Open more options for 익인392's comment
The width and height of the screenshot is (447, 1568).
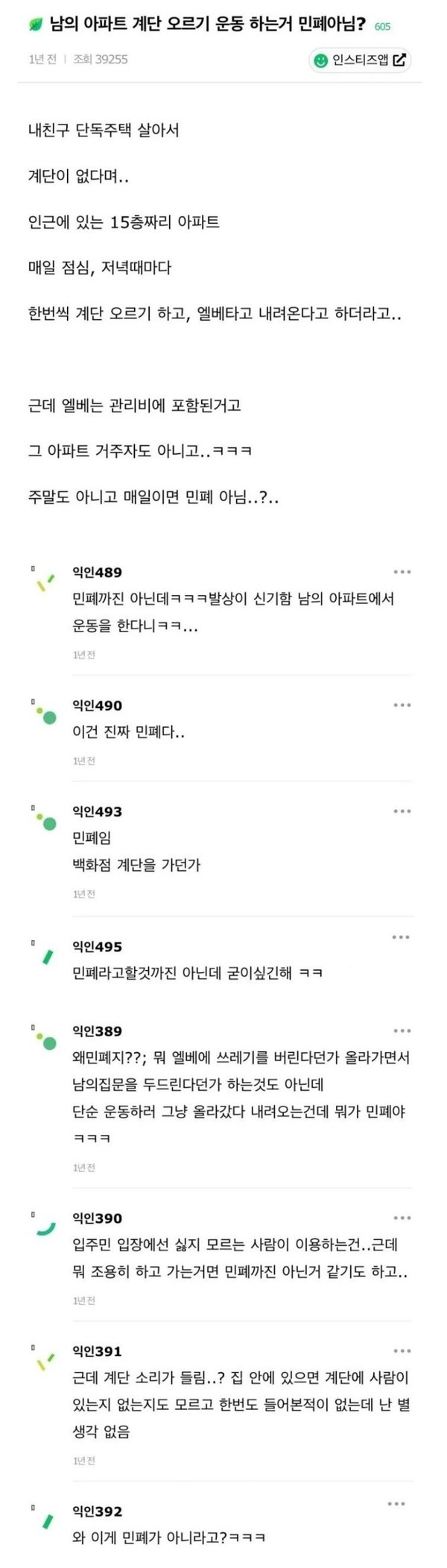[x=397, y=1504]
